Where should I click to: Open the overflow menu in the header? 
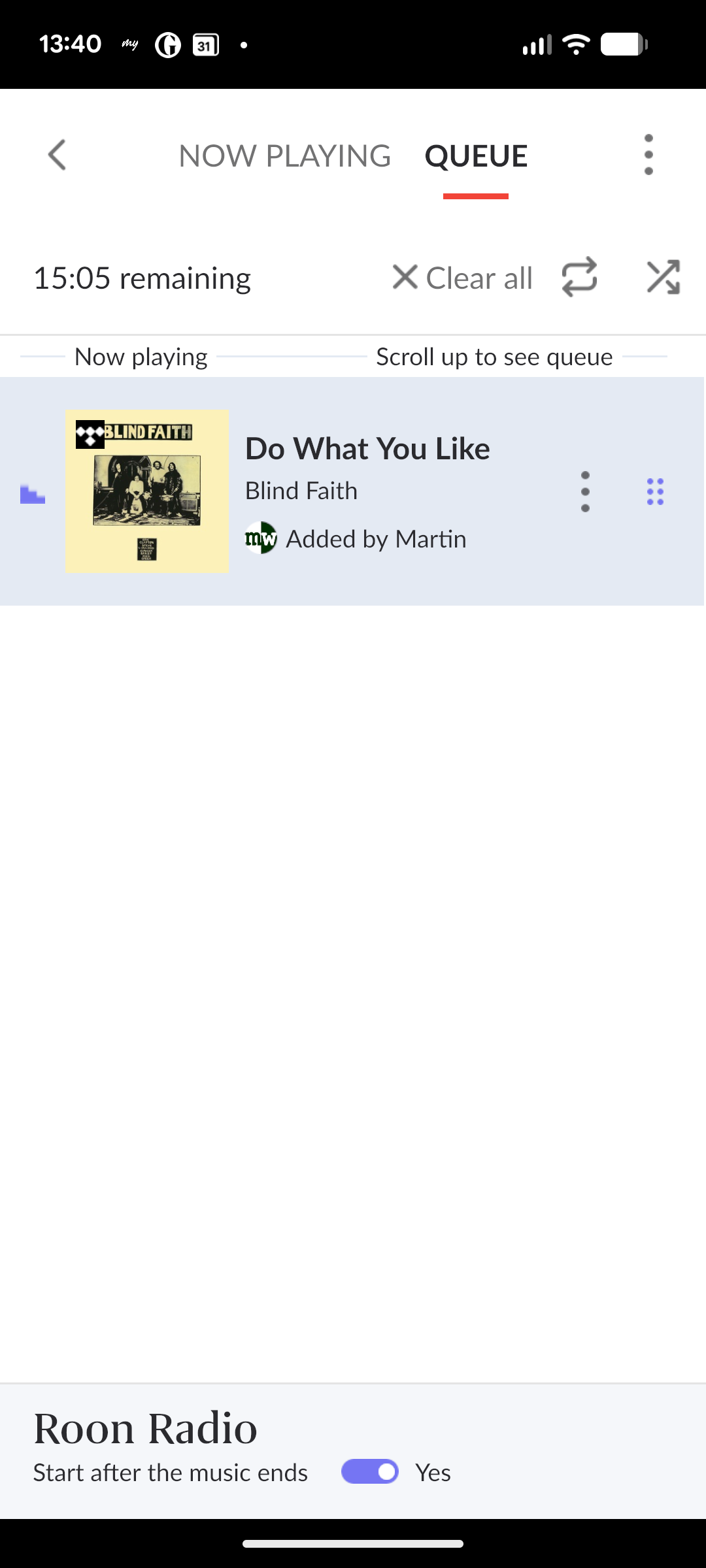648,155
